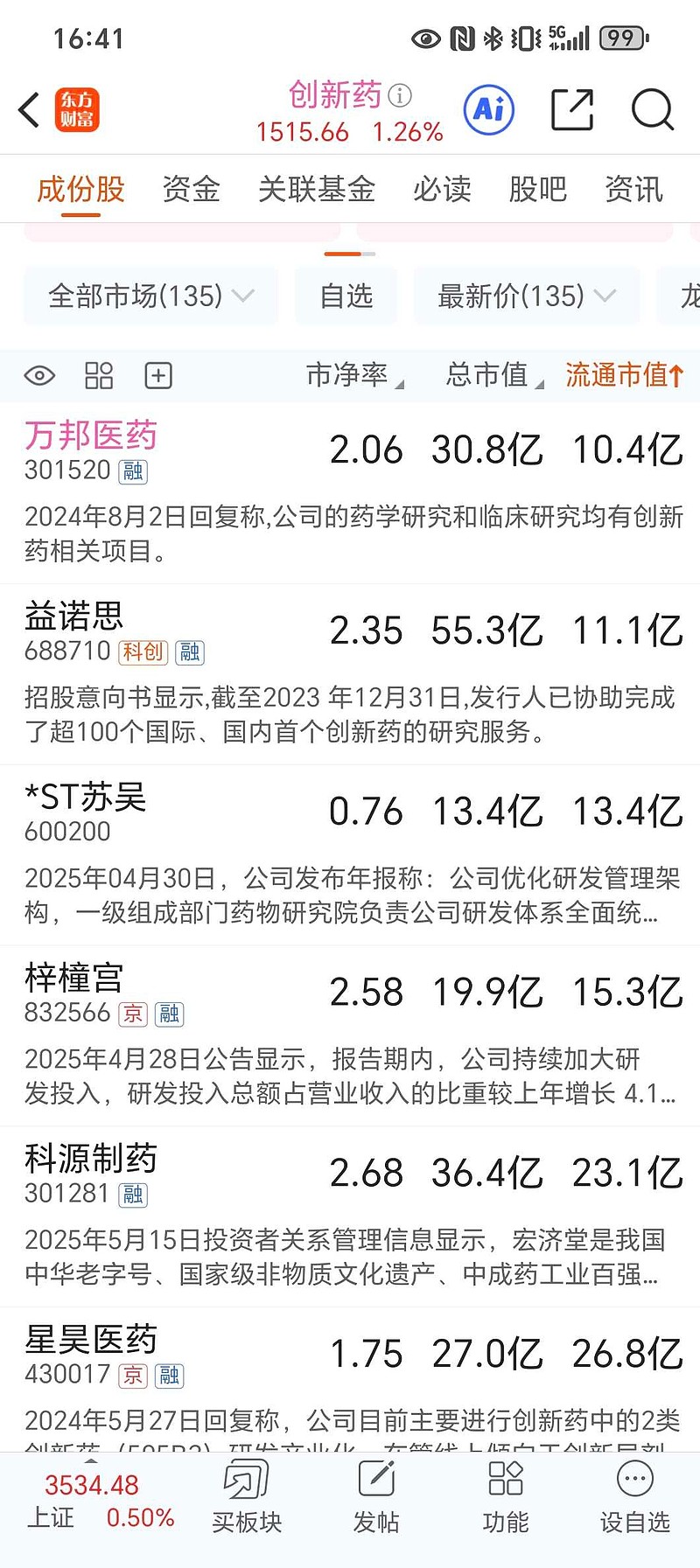The image size is (700, 1568).
Task: Tap 发帖 to write a post
Action: tap(376, 1496)
